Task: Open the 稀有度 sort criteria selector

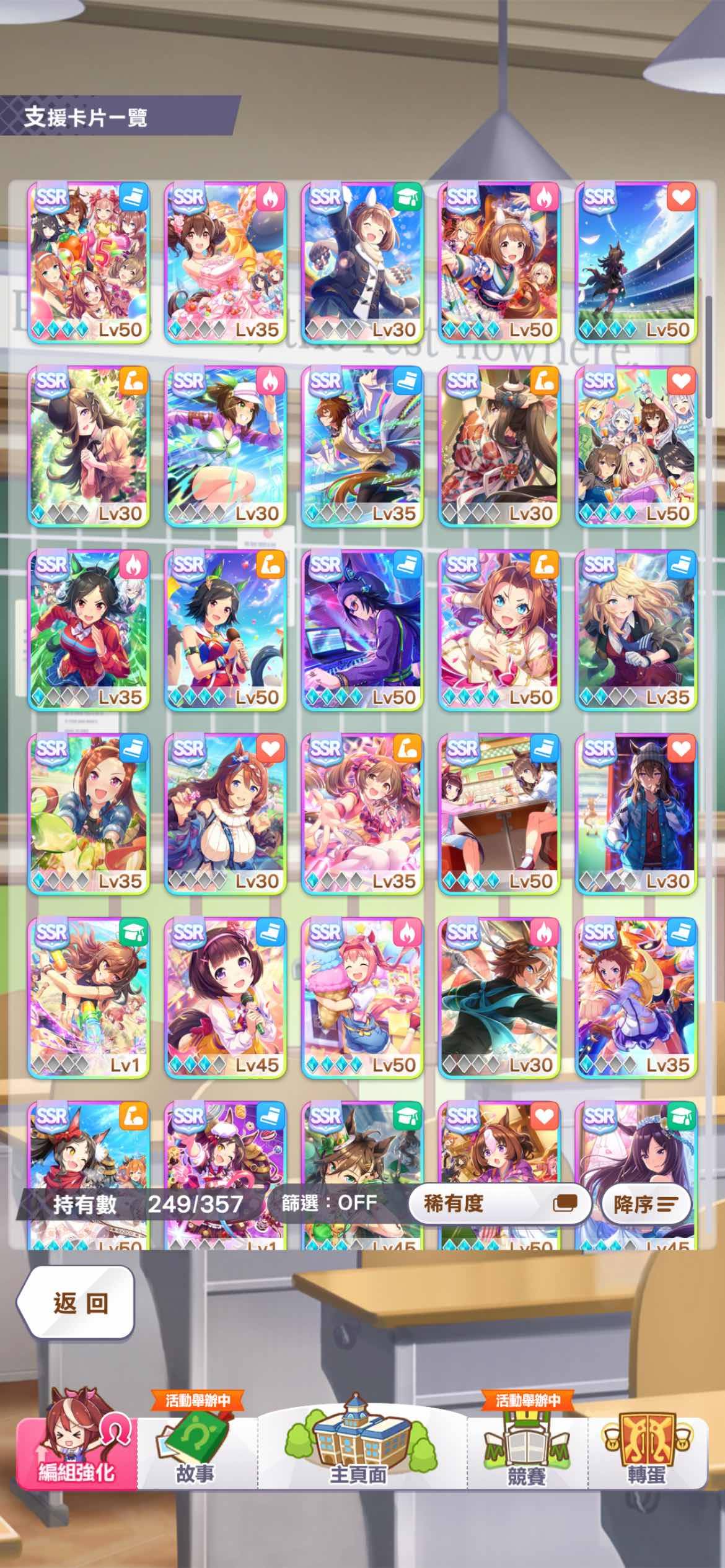Action: point(499,1204)
